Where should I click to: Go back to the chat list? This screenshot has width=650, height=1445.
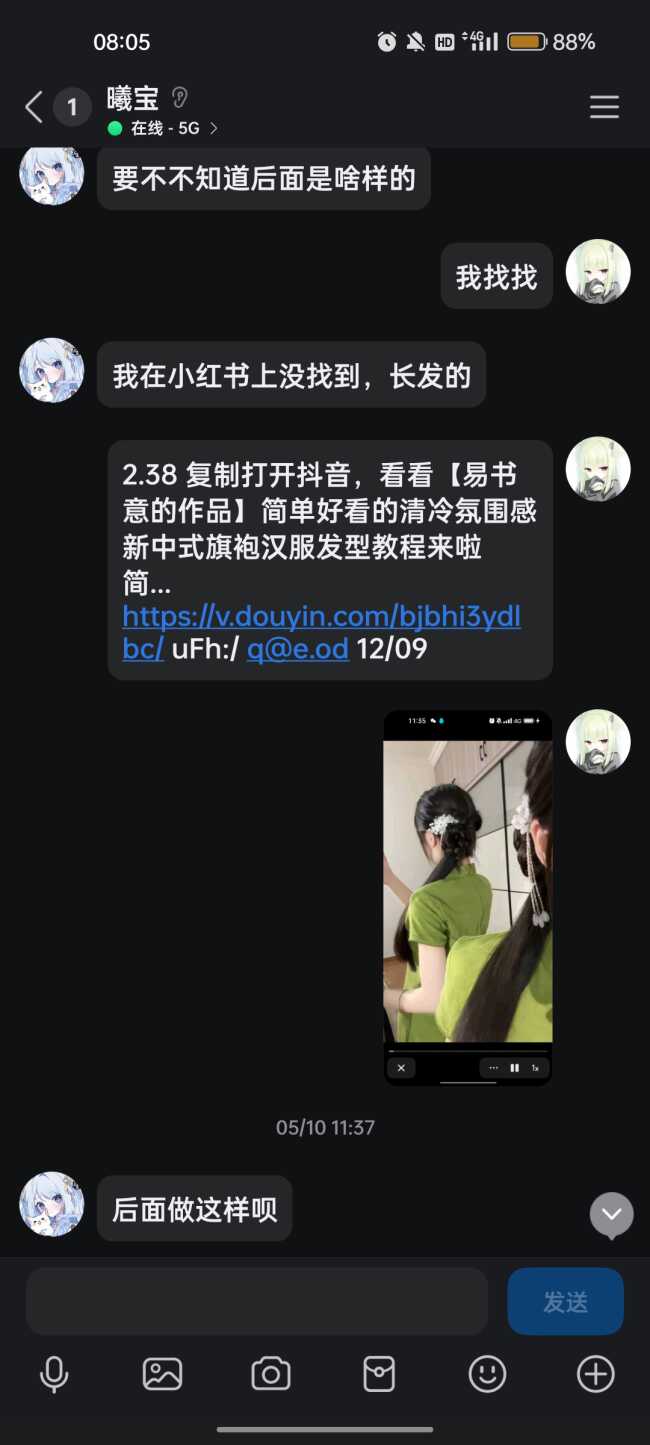tap(34, 107)
